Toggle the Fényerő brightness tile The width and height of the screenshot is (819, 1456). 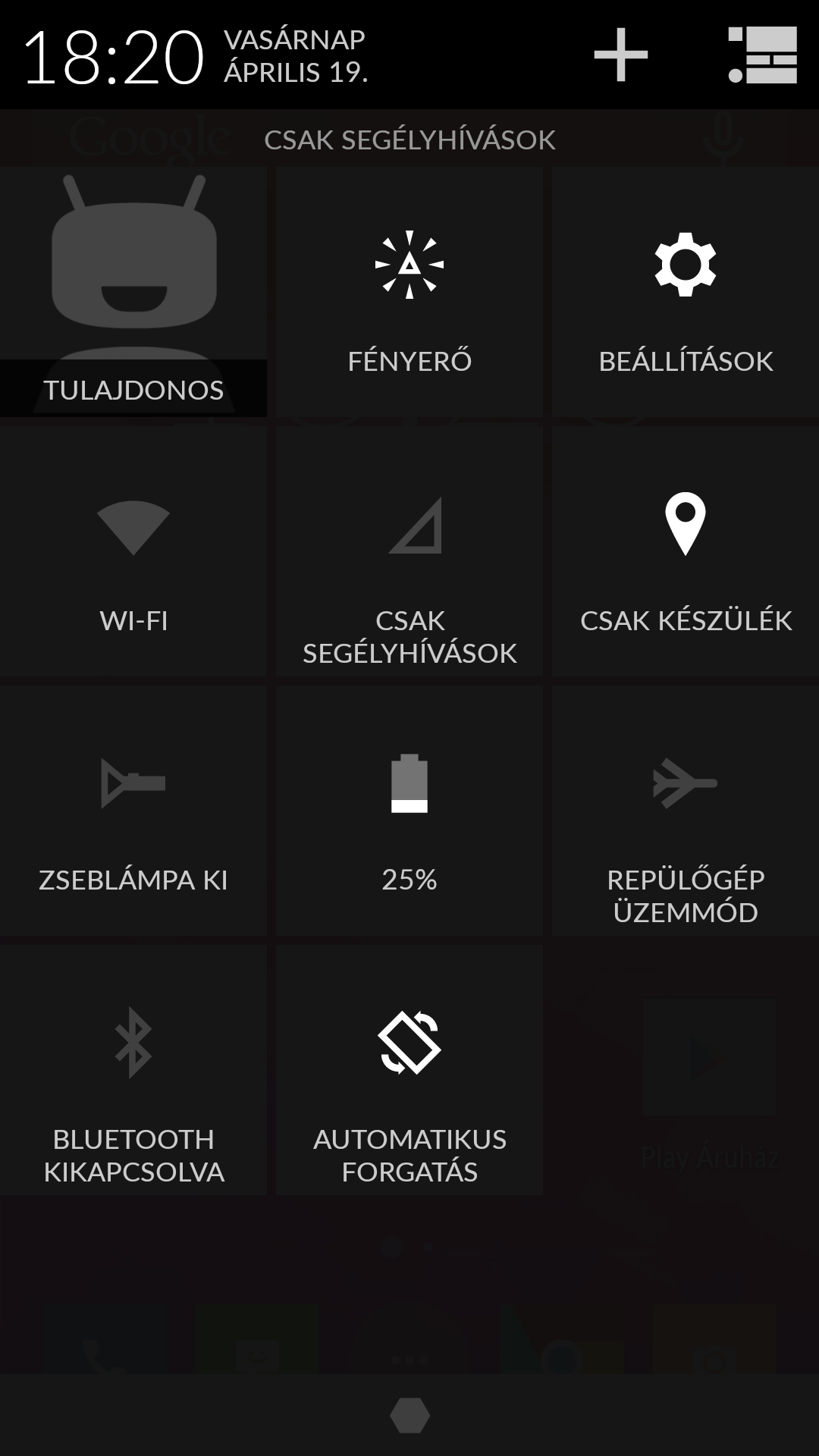coord(409,292)
